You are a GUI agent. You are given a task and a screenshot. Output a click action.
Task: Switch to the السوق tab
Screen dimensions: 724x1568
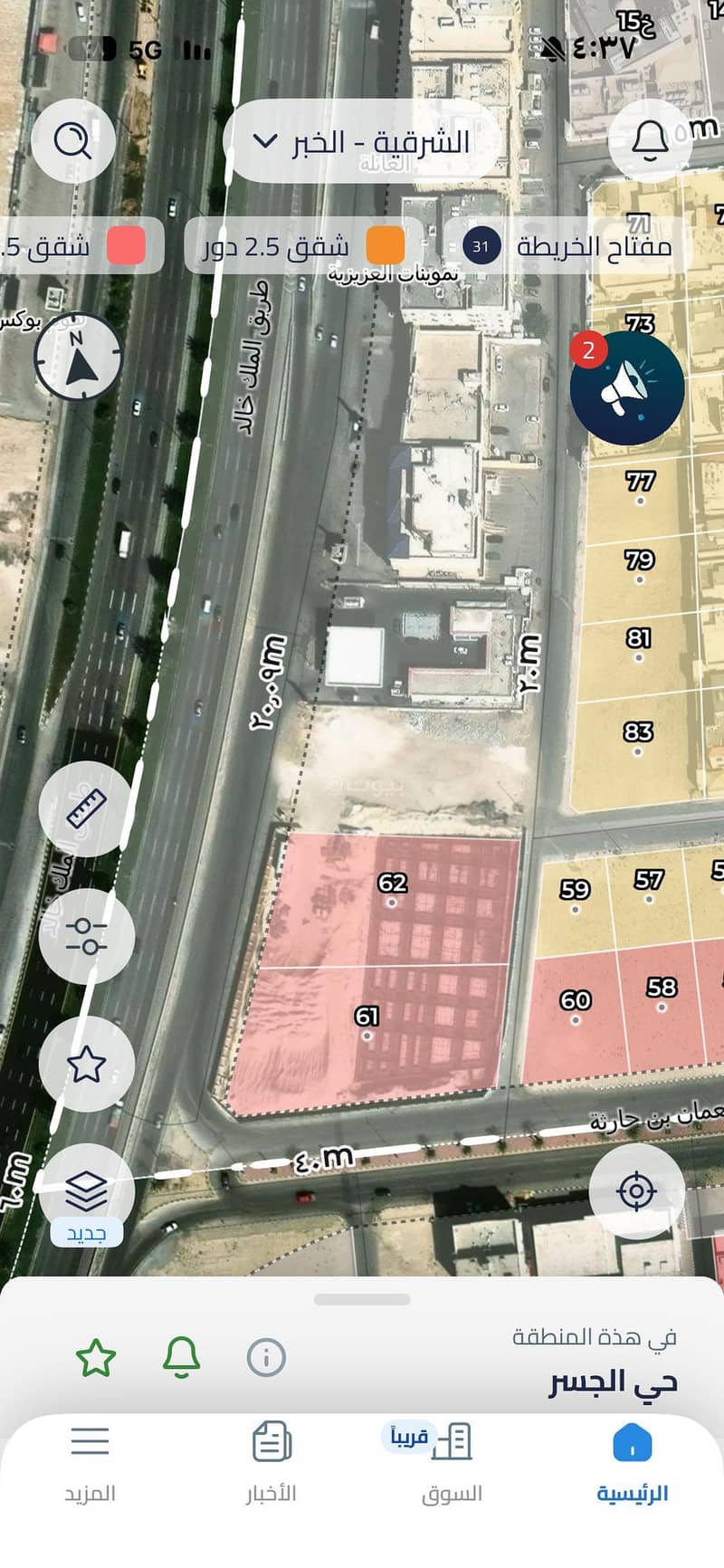point(452,1463)
